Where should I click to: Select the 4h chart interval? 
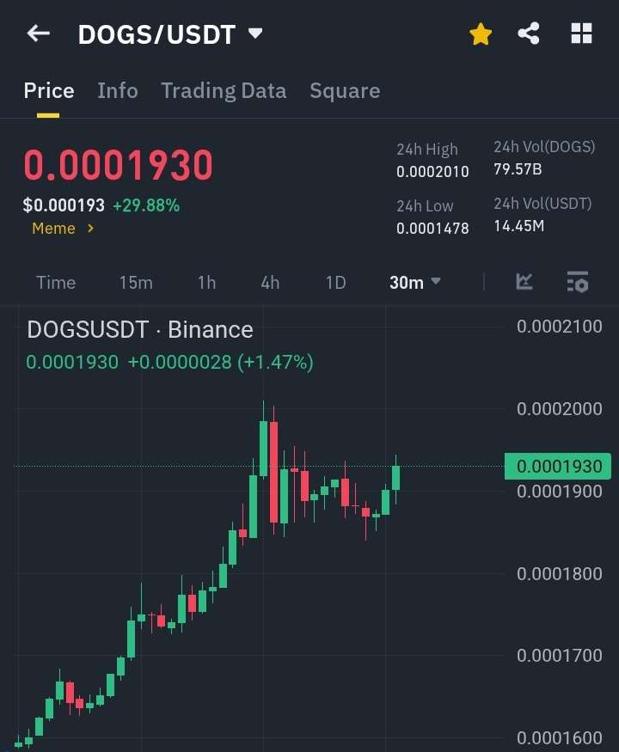coord(270,283)
